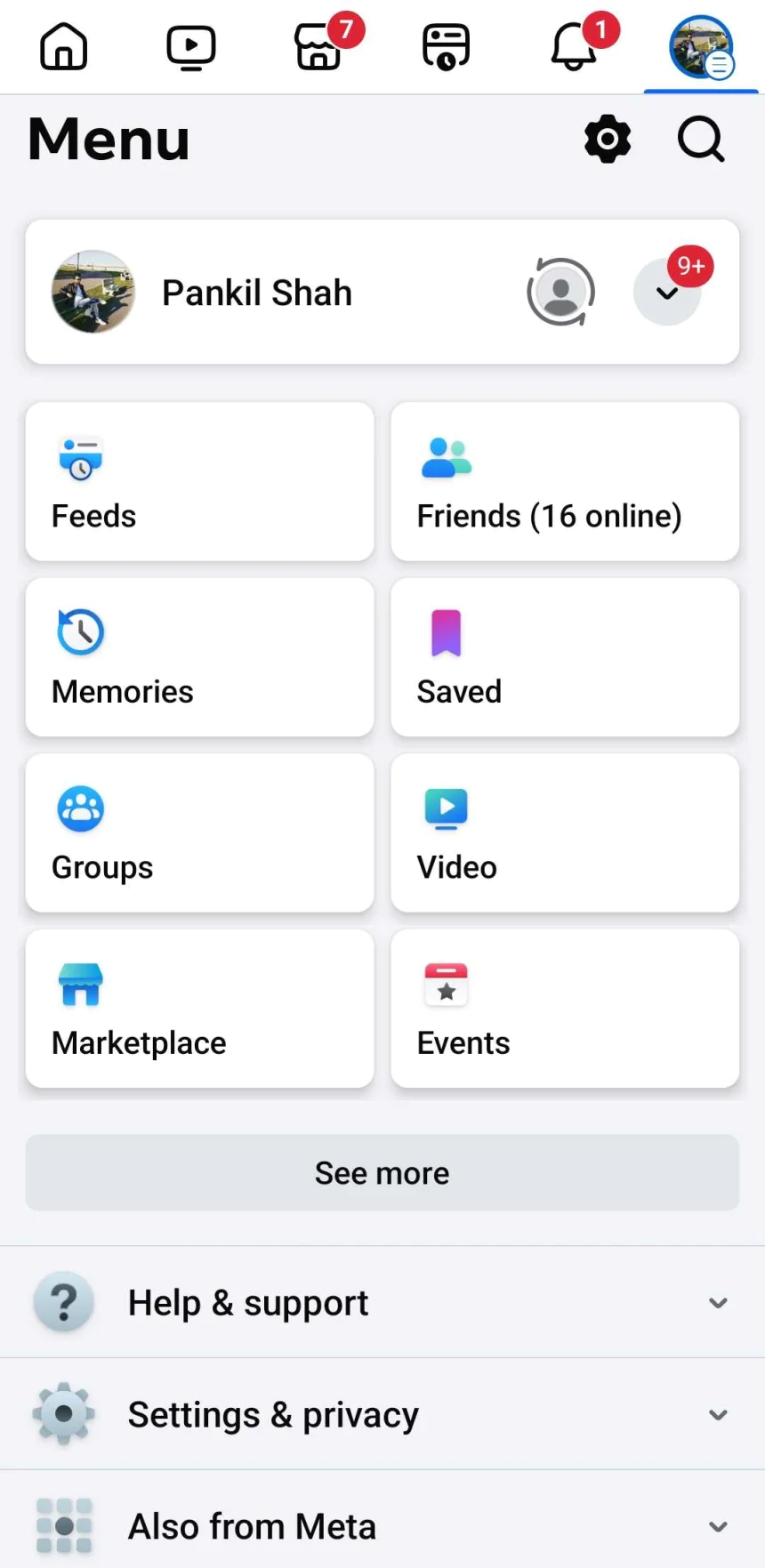Screen dimensions: 765x1568
Task: Switch to the Video tab in top bar
Action: tap(191, 46)
